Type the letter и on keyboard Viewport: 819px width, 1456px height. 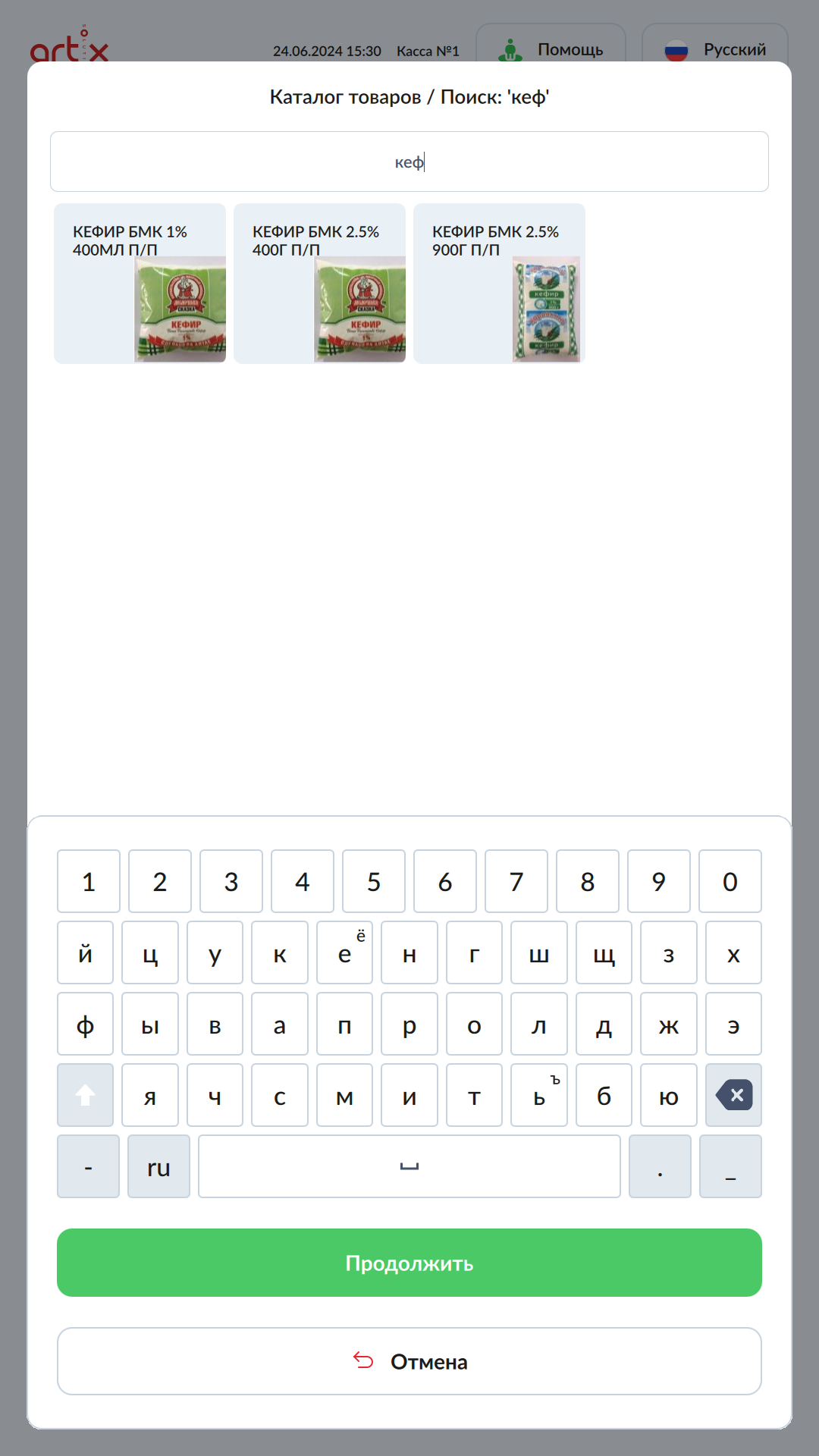(x=409, y=1095)
